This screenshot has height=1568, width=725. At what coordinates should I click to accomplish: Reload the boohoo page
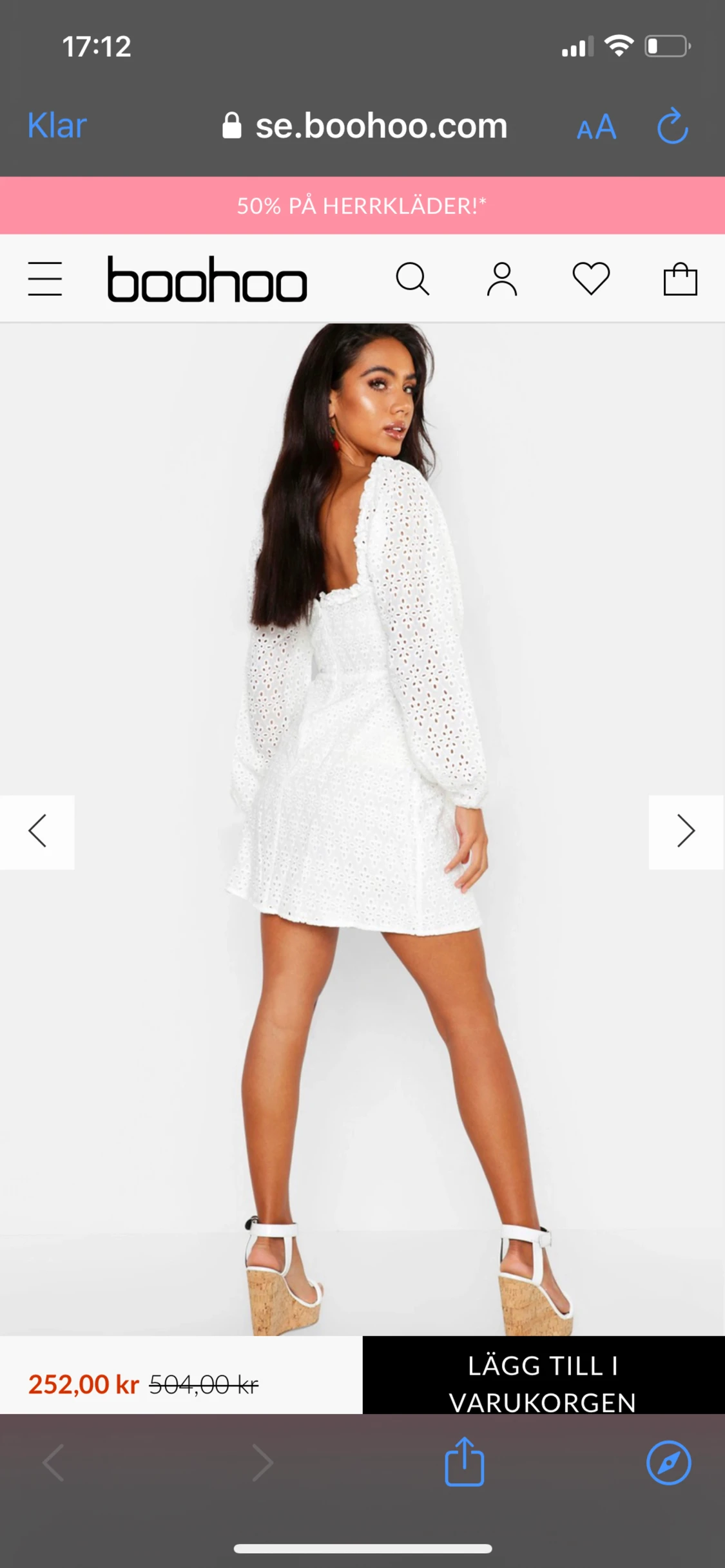point(672,126)
